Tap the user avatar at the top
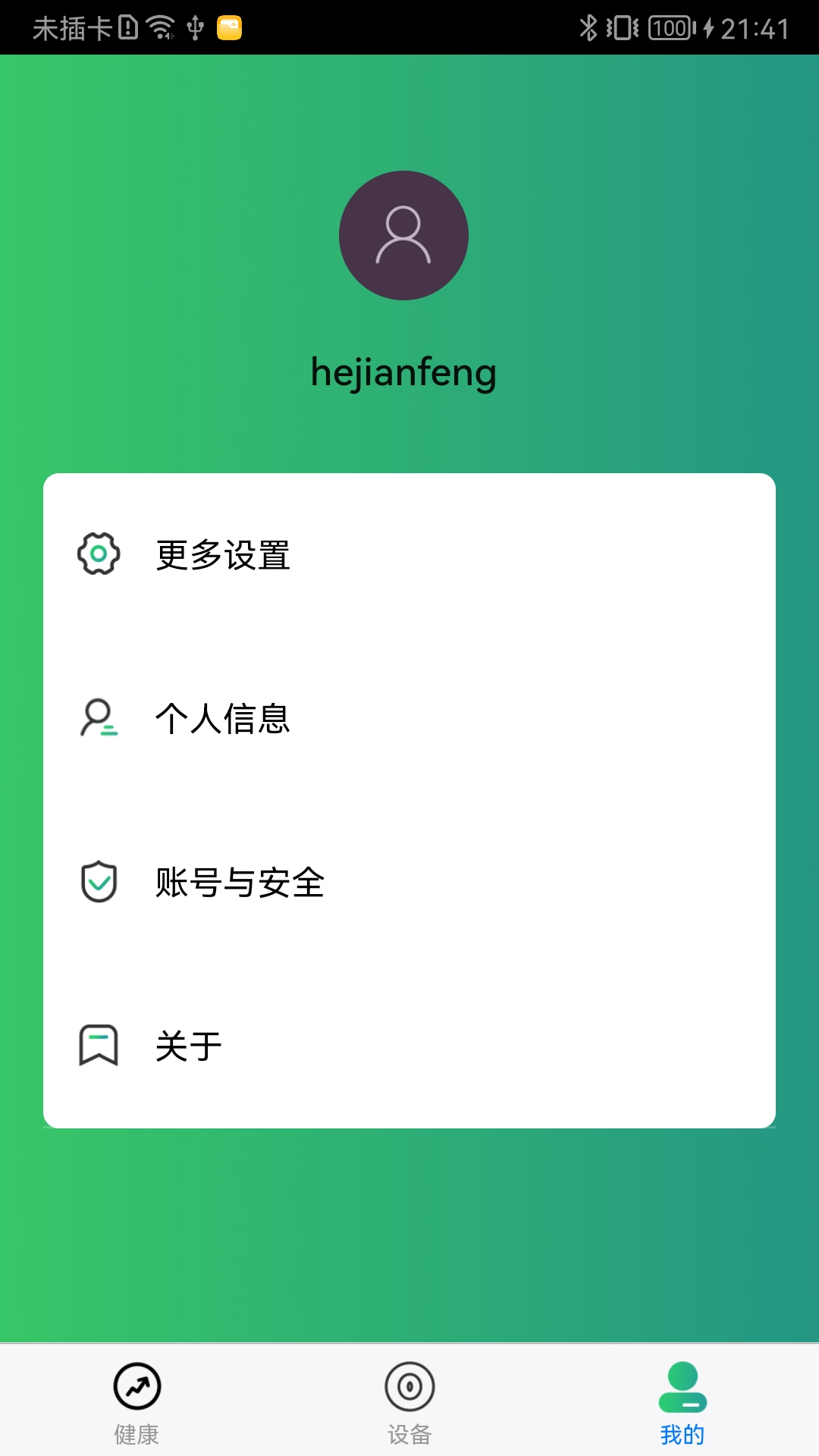This screenshot has width=819, height=1456. (x=403, y=236)
